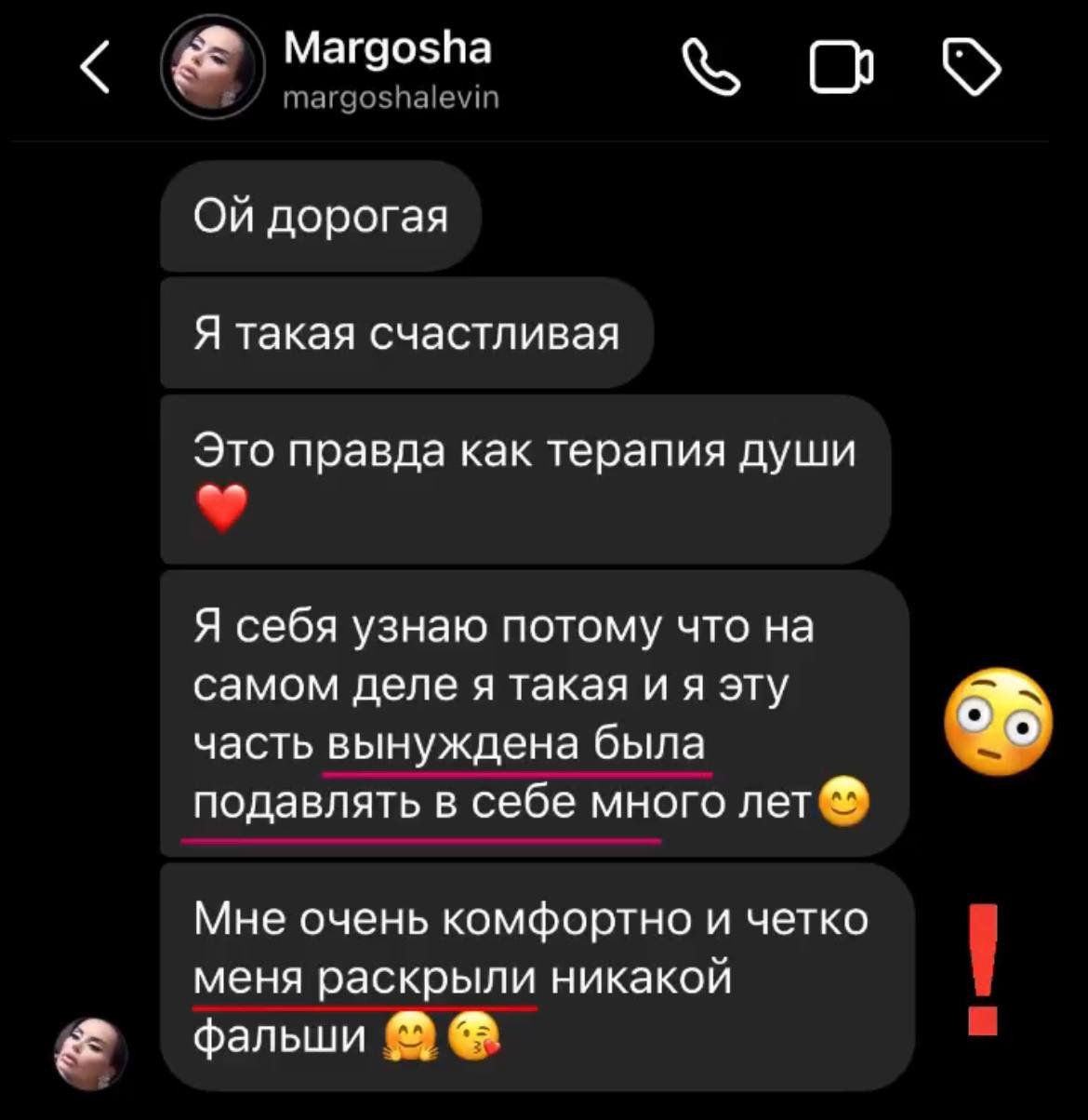1088x1120 pixels.
Task: Tap the smiling emoji after 'много лет'
Action: 844,802
